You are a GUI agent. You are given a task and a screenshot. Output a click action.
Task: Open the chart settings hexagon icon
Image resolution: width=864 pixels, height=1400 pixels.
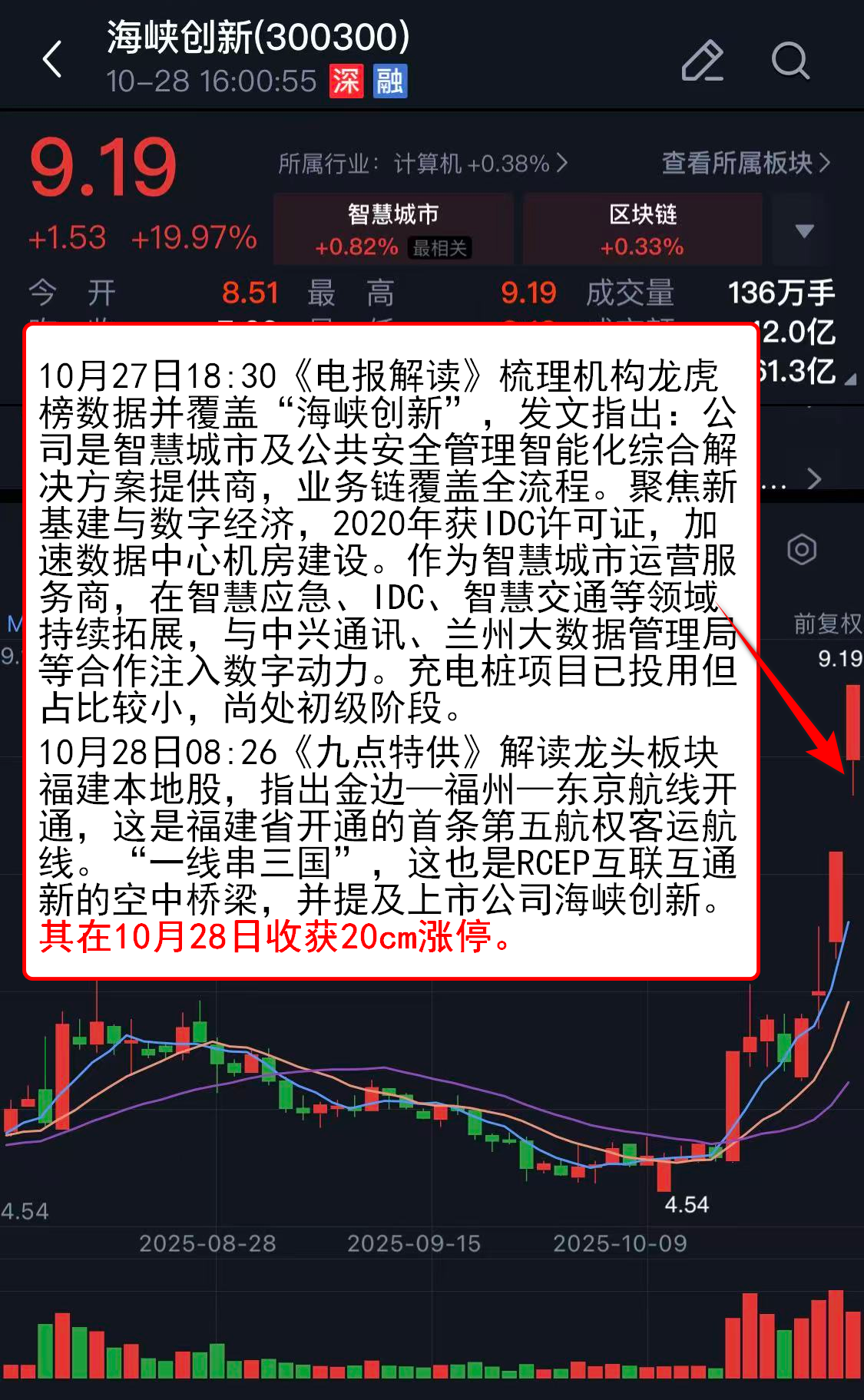(x=802, y=550)
